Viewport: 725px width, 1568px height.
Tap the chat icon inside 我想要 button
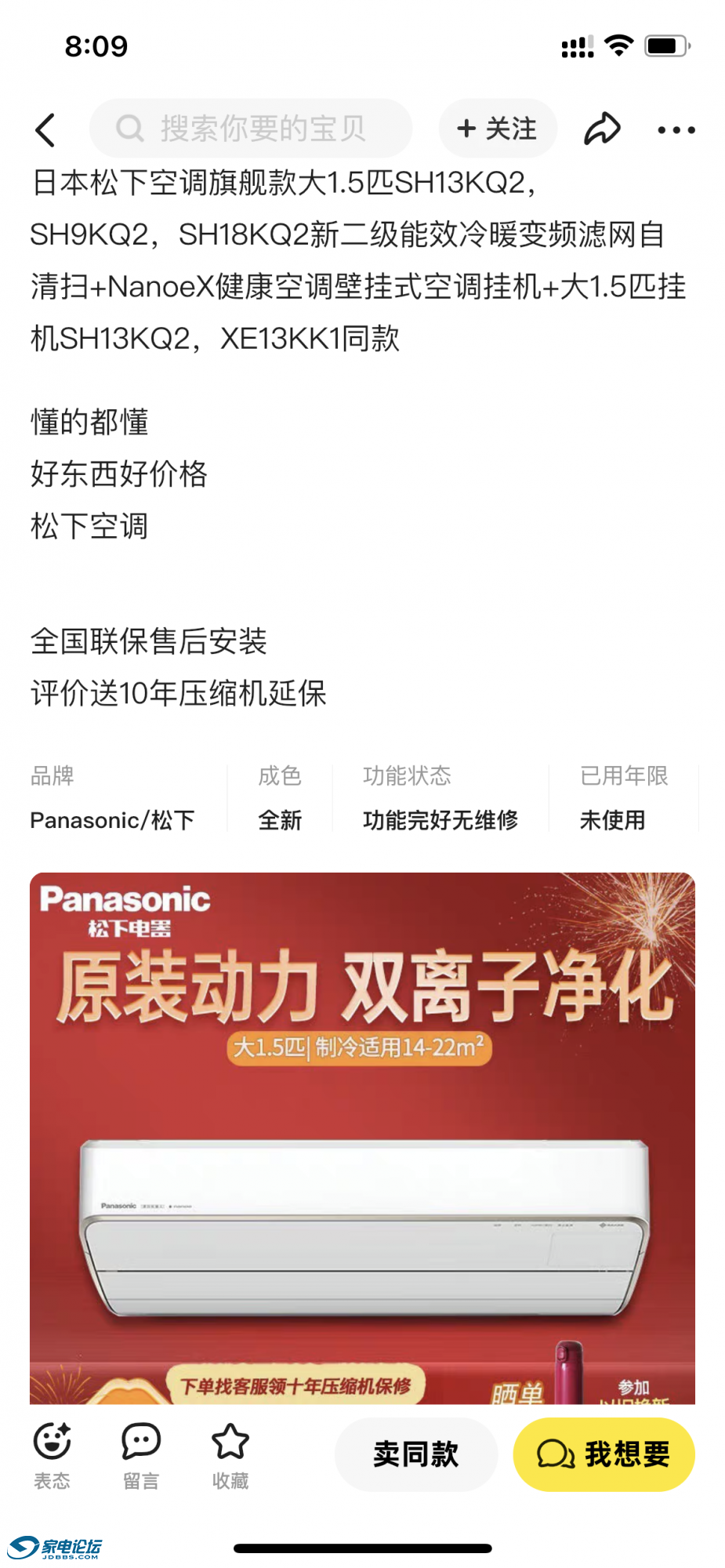[556, 1453]
